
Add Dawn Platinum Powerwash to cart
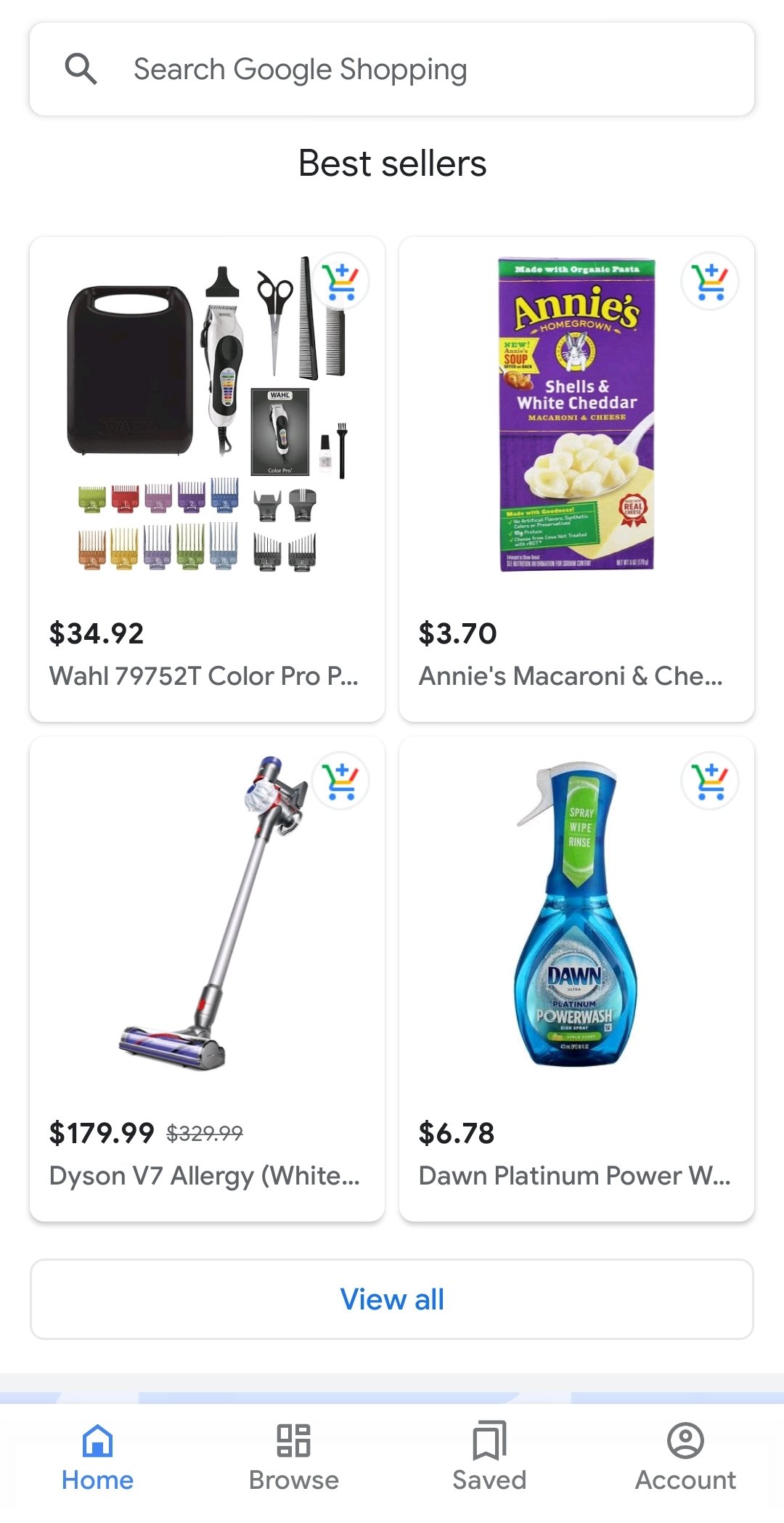coord(710,781)
